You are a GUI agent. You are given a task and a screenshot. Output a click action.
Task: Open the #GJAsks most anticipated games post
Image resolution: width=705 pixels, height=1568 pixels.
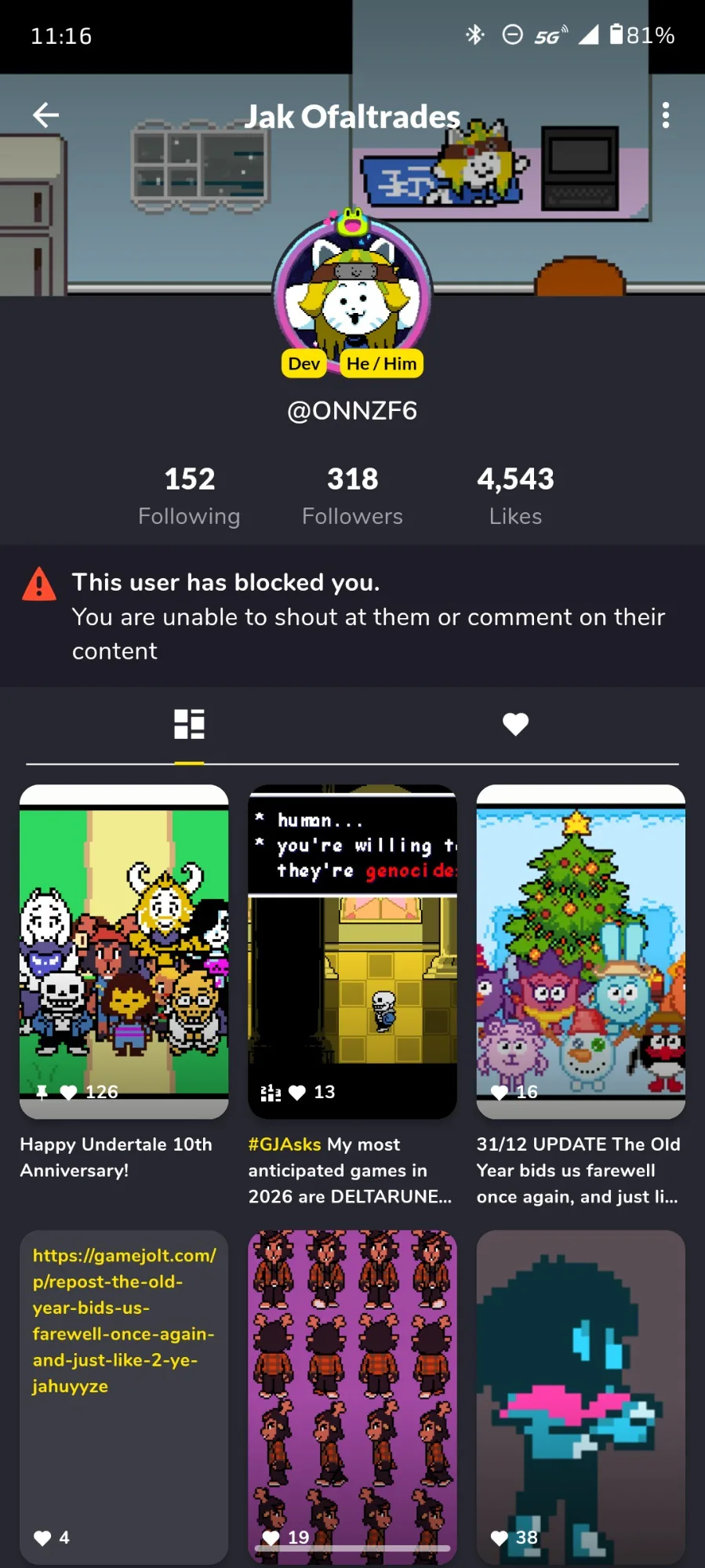pos(352,951)
